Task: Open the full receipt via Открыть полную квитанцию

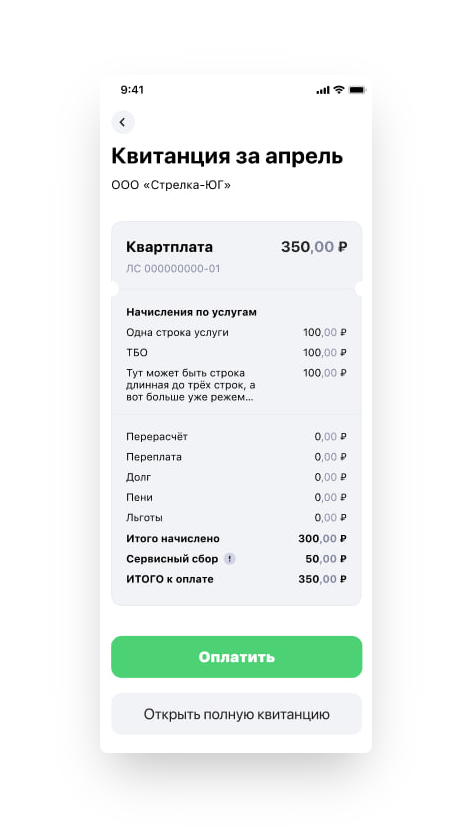Action: click(237, 714)
